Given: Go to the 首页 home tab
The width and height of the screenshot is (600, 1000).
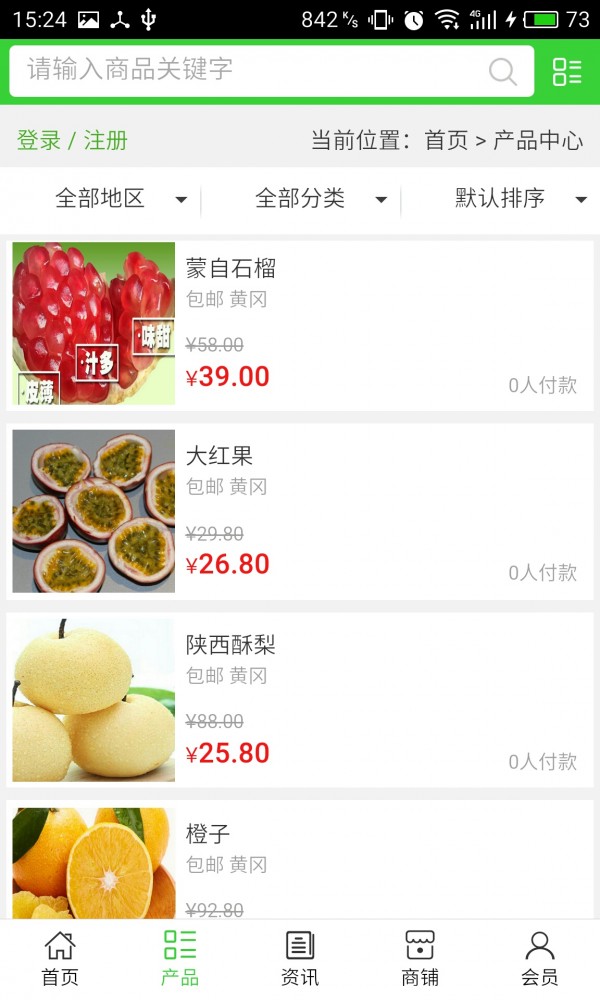Looking at the screenshot, I should [x=60, y=959].
